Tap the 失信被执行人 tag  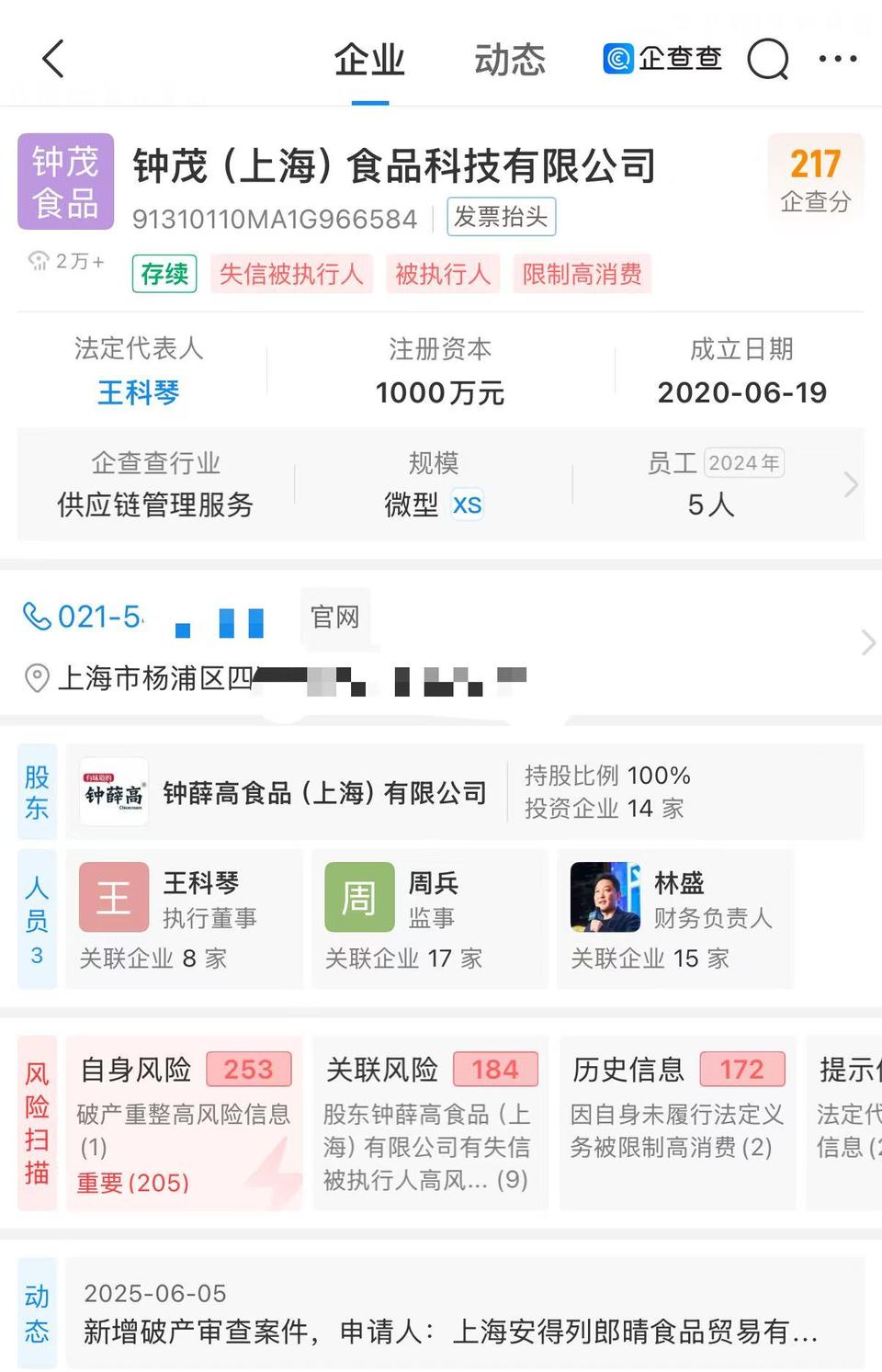click(290, 274)
